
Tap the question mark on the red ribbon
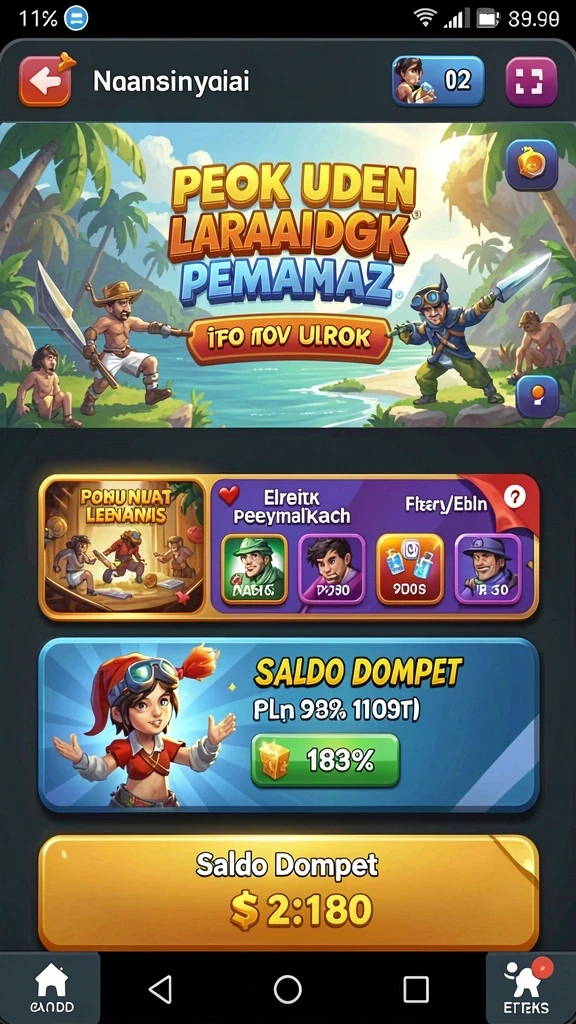[515, 498]
